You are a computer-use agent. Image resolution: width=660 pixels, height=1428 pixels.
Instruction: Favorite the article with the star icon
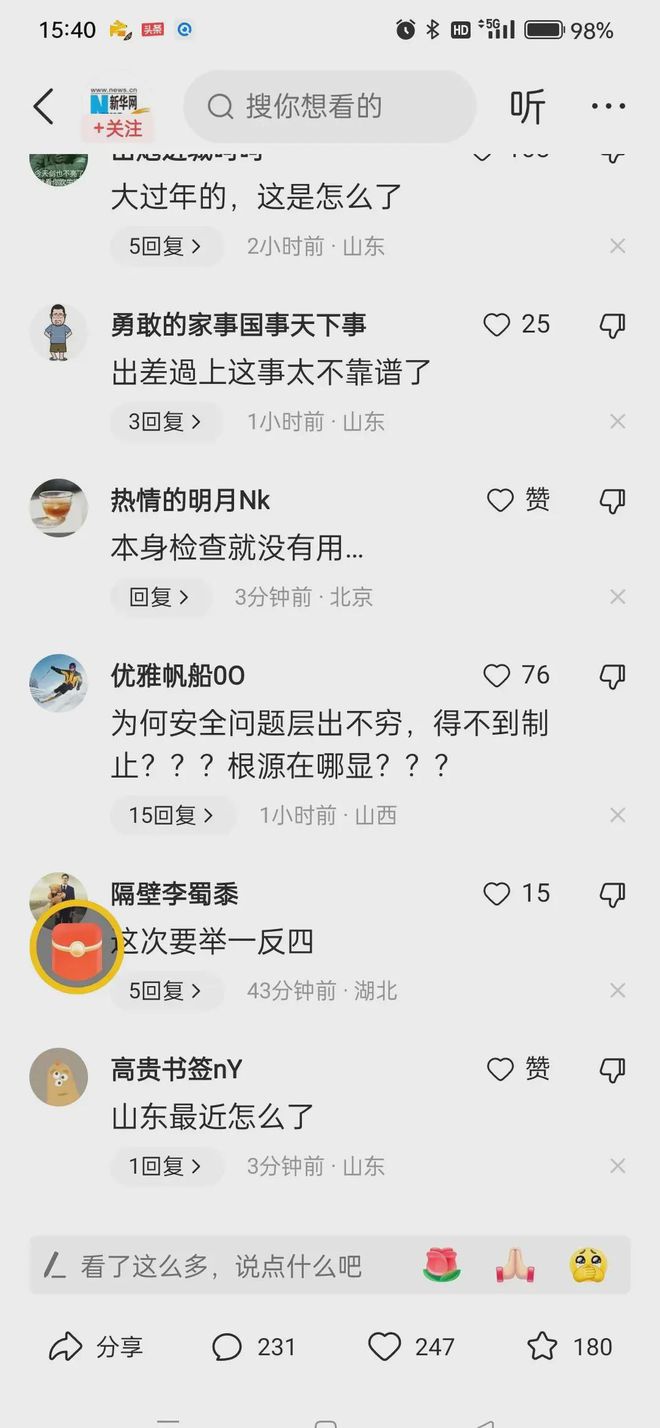[x=542, y=1347]
